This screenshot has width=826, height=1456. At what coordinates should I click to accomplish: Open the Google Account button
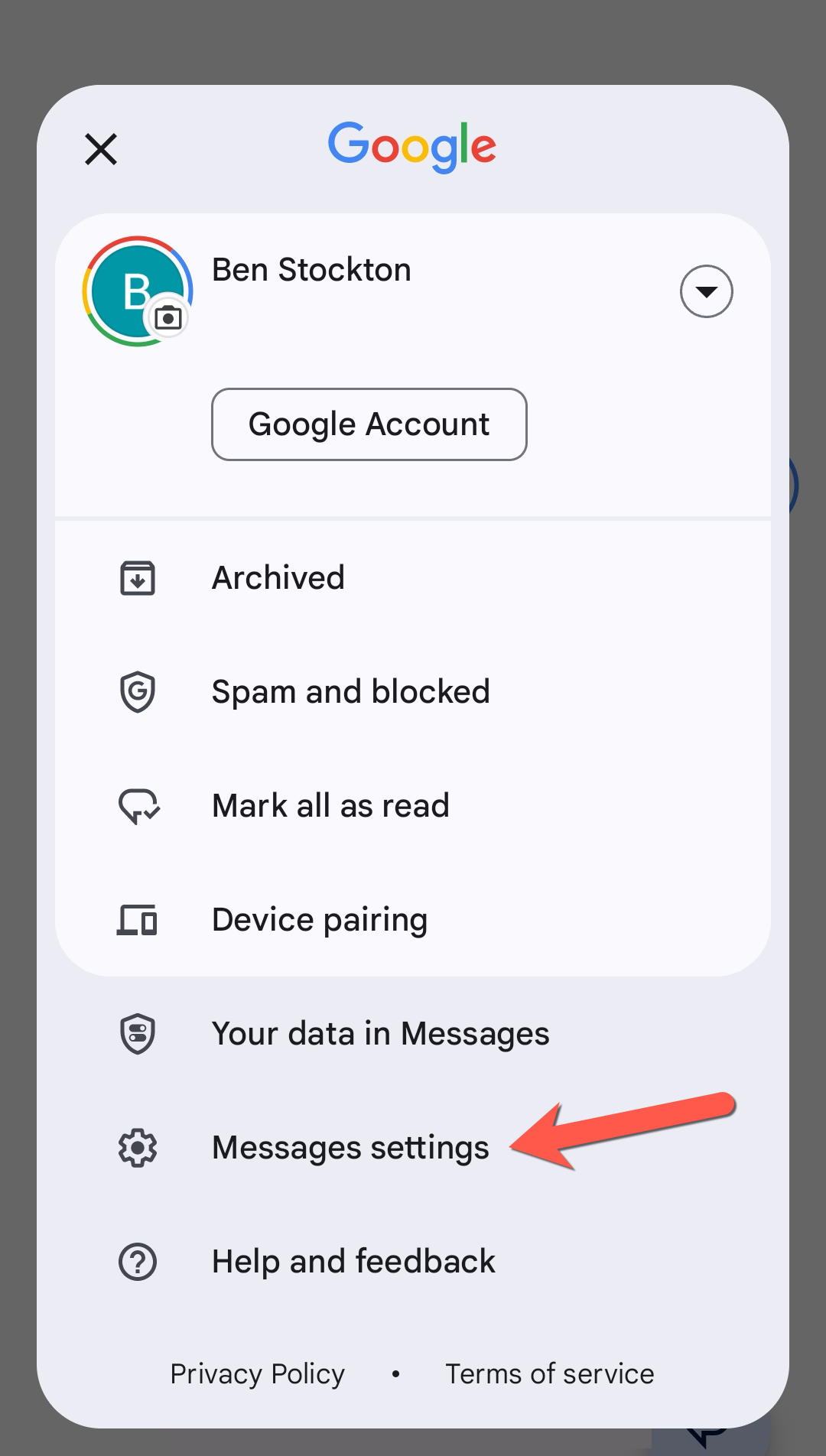click(x=369, y=424)
